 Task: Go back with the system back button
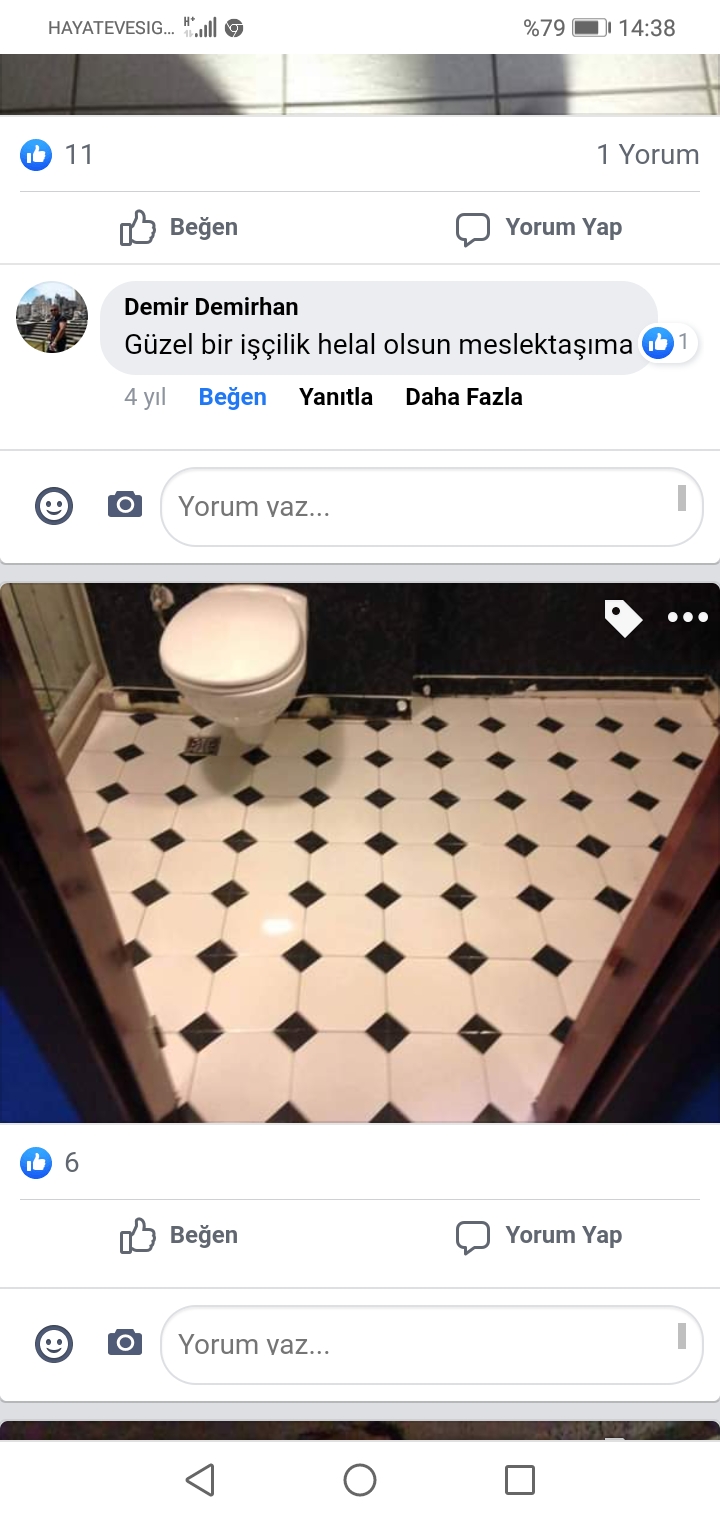click(x=200, y=1480)
